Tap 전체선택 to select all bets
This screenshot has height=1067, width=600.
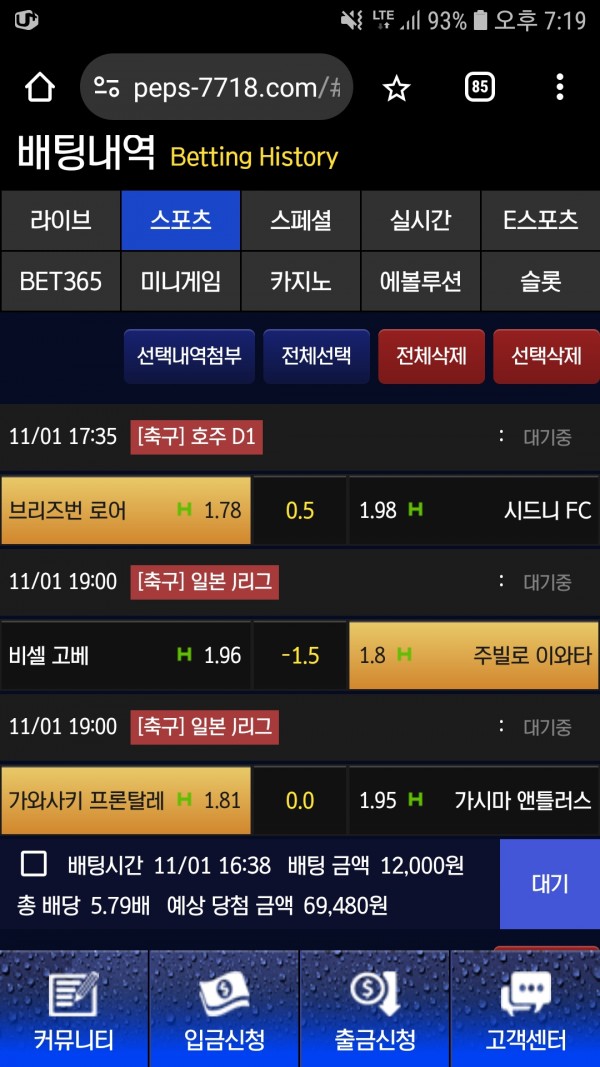(316, 356)
